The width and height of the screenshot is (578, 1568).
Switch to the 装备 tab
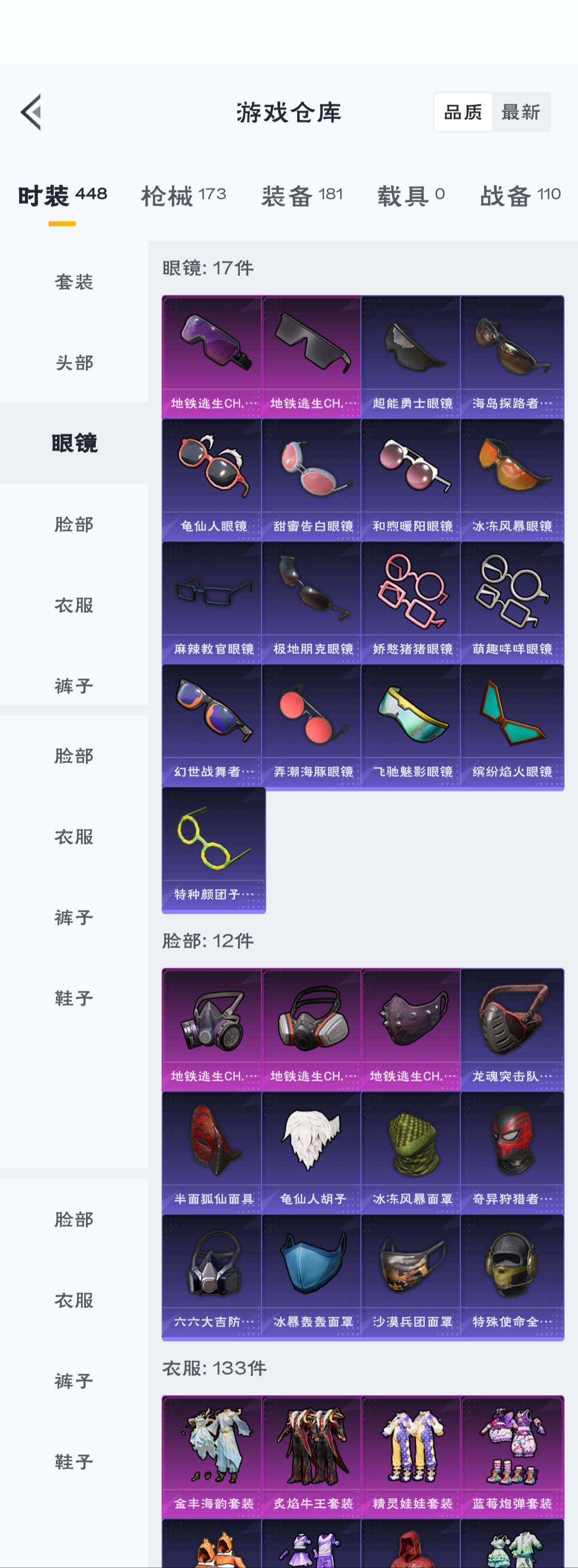pos(302,196)
